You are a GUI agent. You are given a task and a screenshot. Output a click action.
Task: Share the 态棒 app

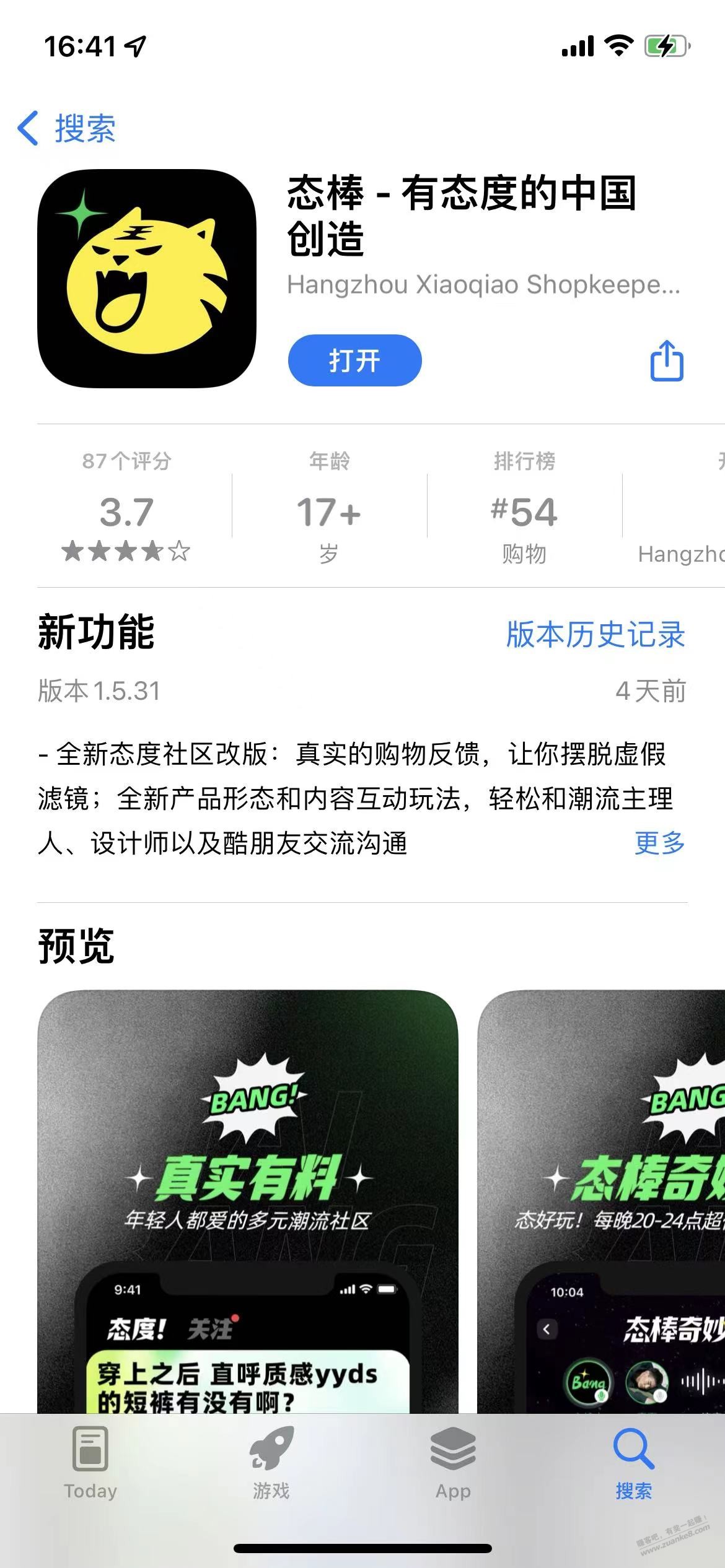tap(667, 360)
